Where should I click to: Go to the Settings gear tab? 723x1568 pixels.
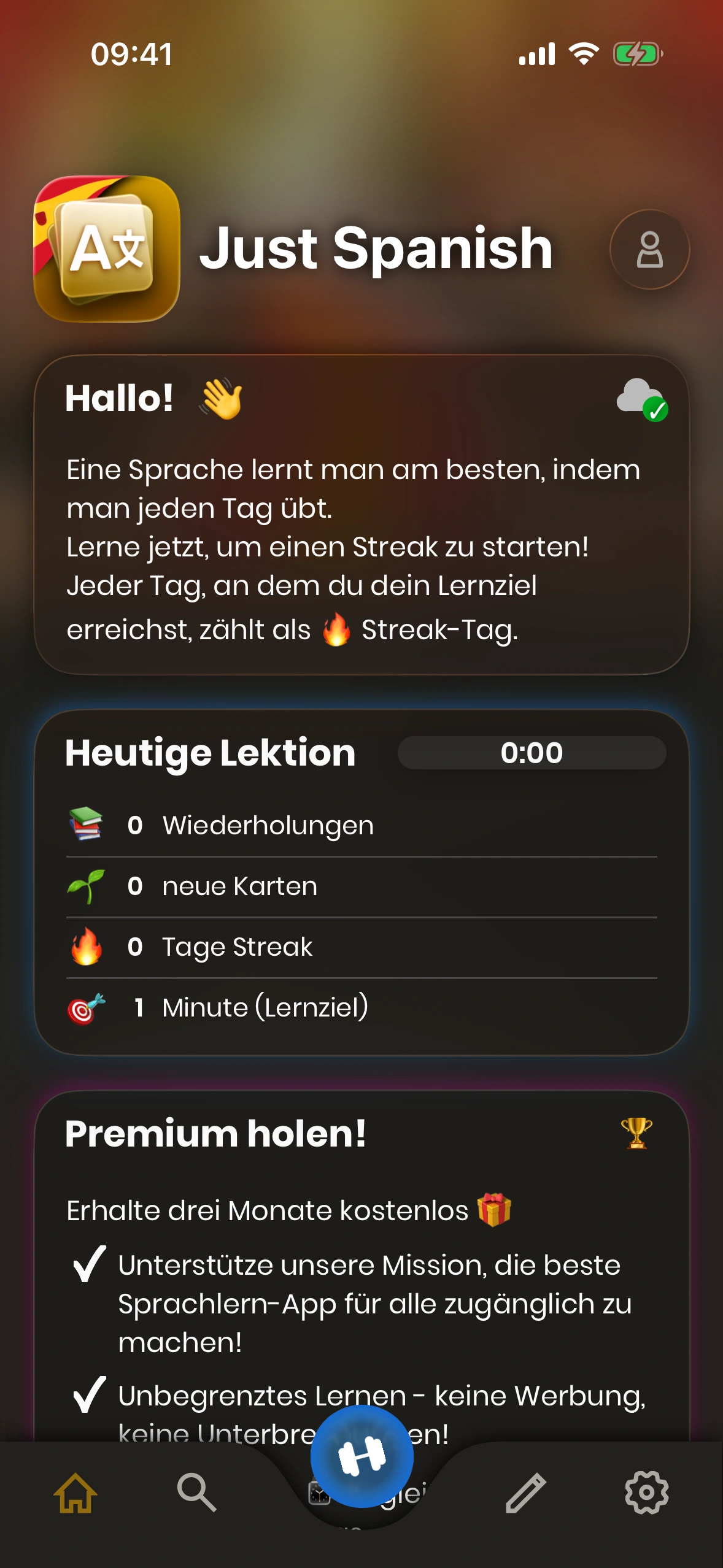pos(646,1493)
